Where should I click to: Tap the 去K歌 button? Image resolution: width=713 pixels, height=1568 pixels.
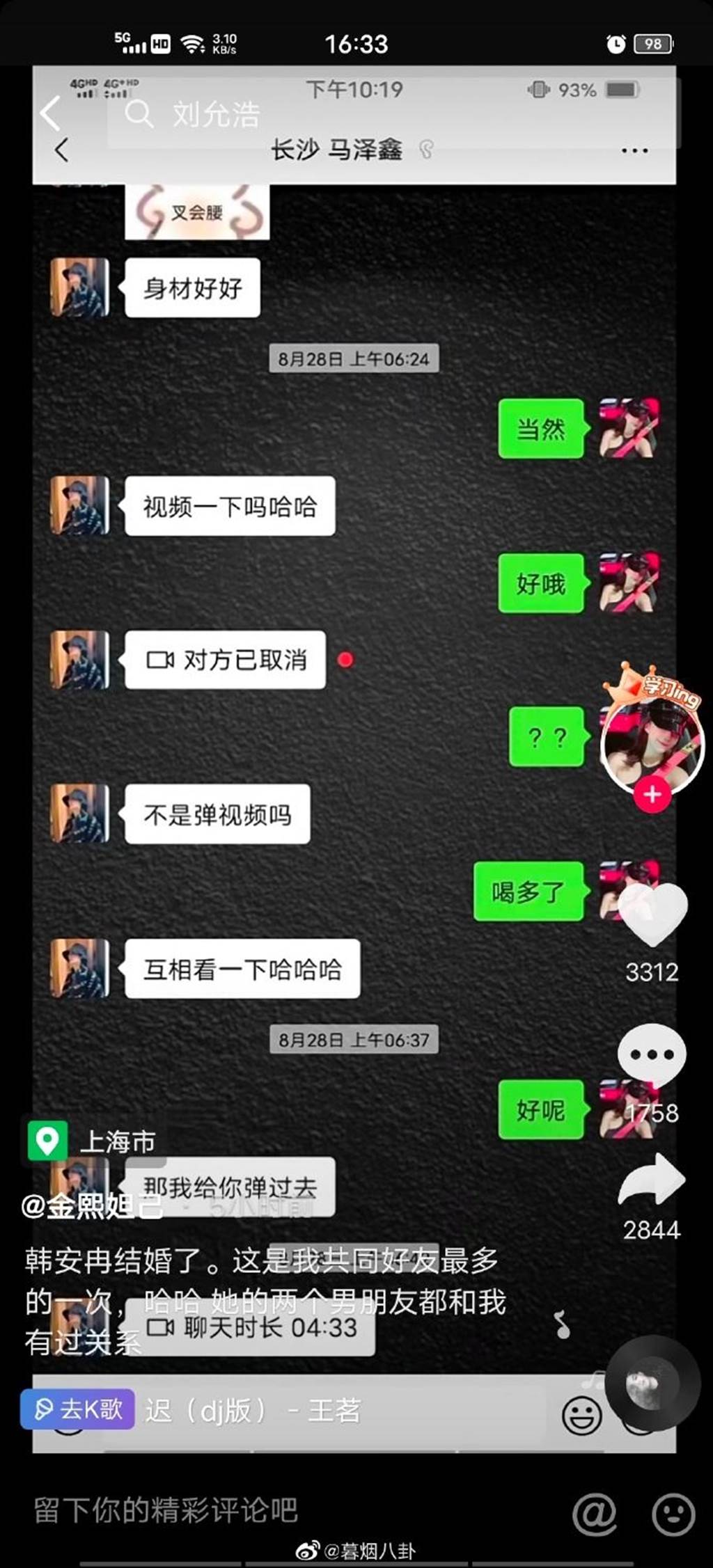pos(77,1409)
